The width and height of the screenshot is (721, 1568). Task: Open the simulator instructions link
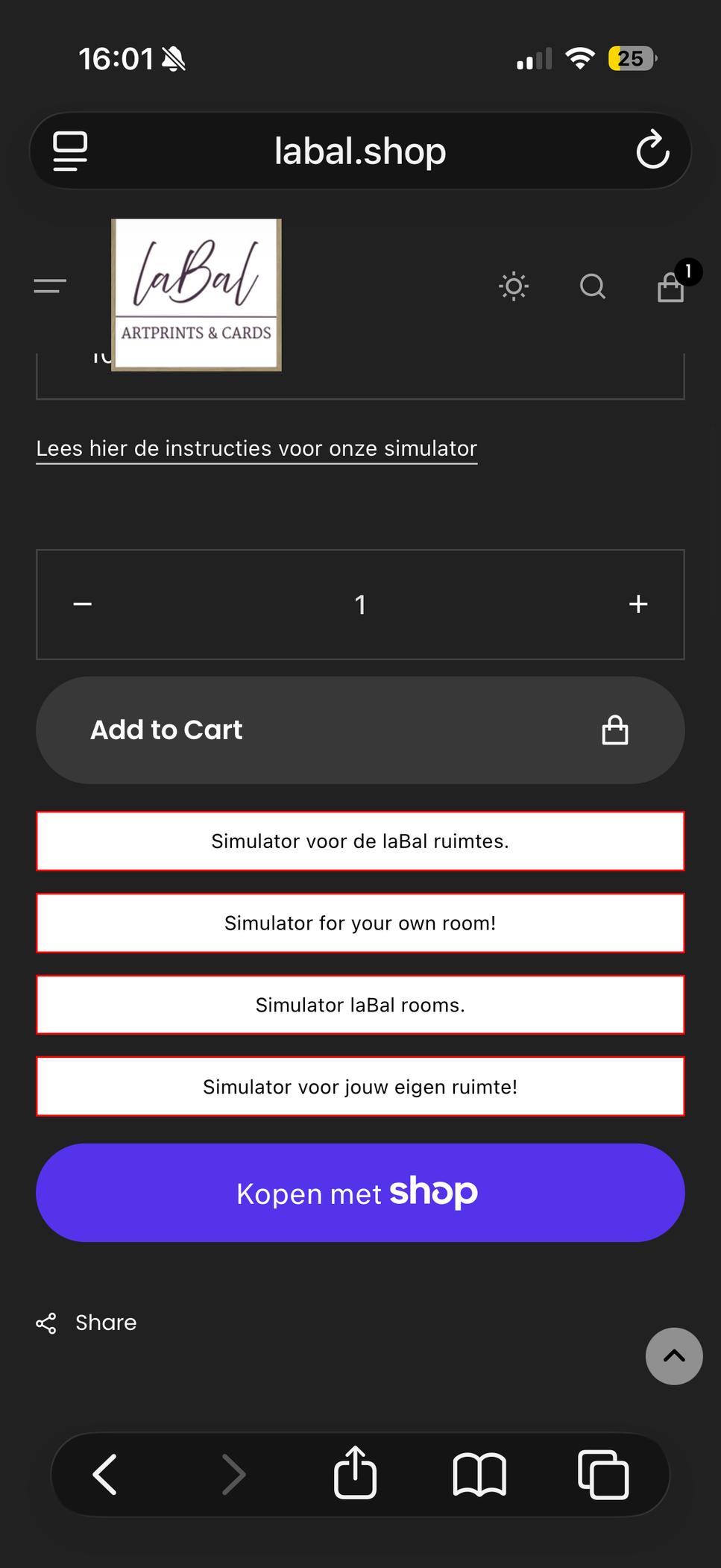pyautogui.click(x=256, y=448)
